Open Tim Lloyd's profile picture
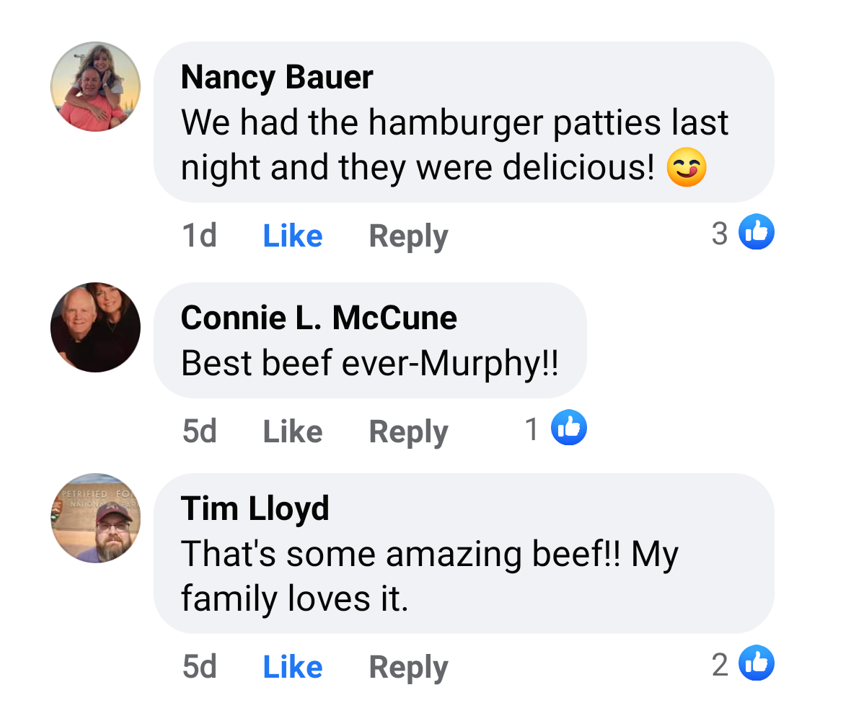The image size is (856, 728). pos(96,518)
